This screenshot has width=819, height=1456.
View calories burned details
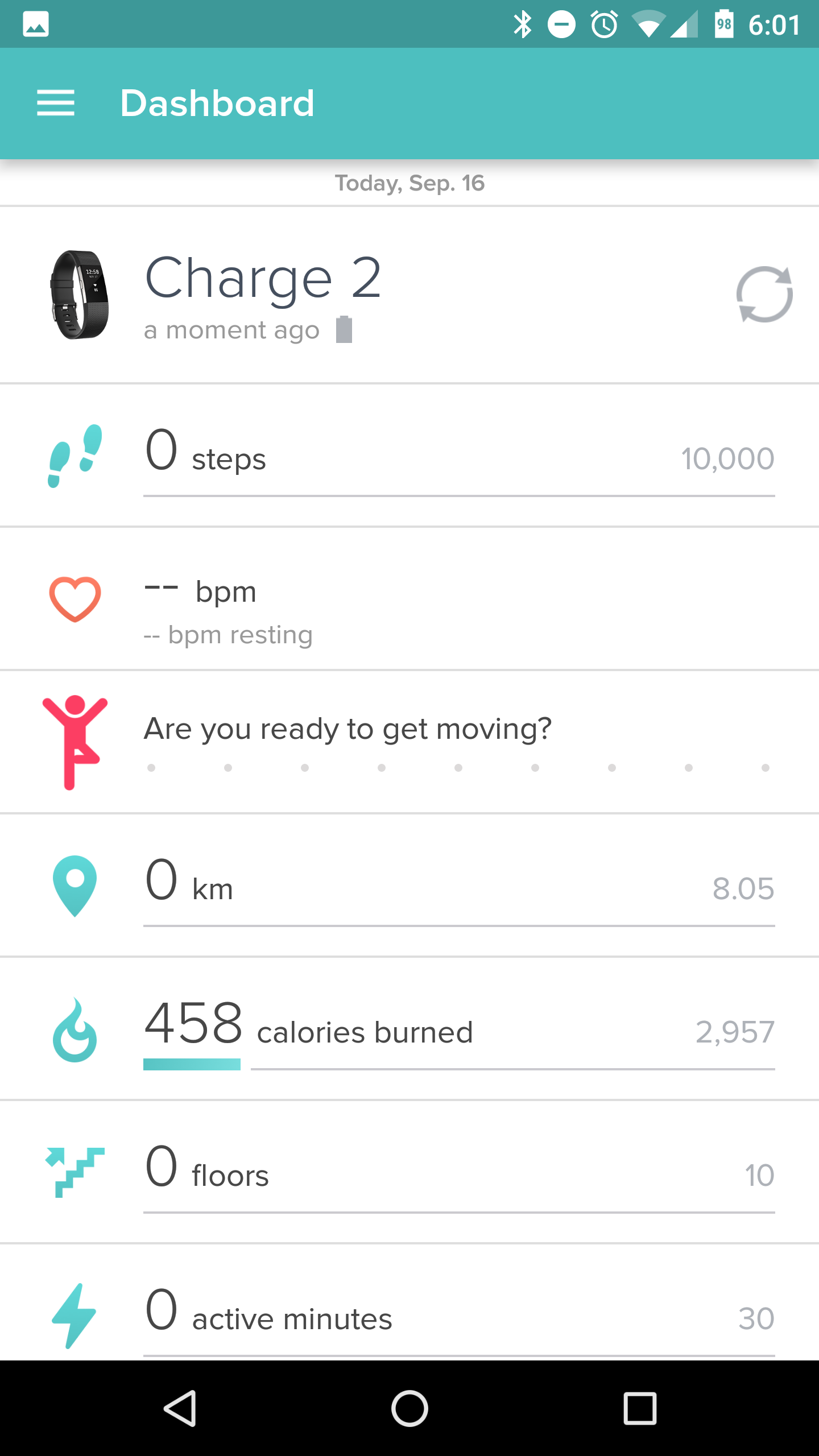click(409, 1029)
